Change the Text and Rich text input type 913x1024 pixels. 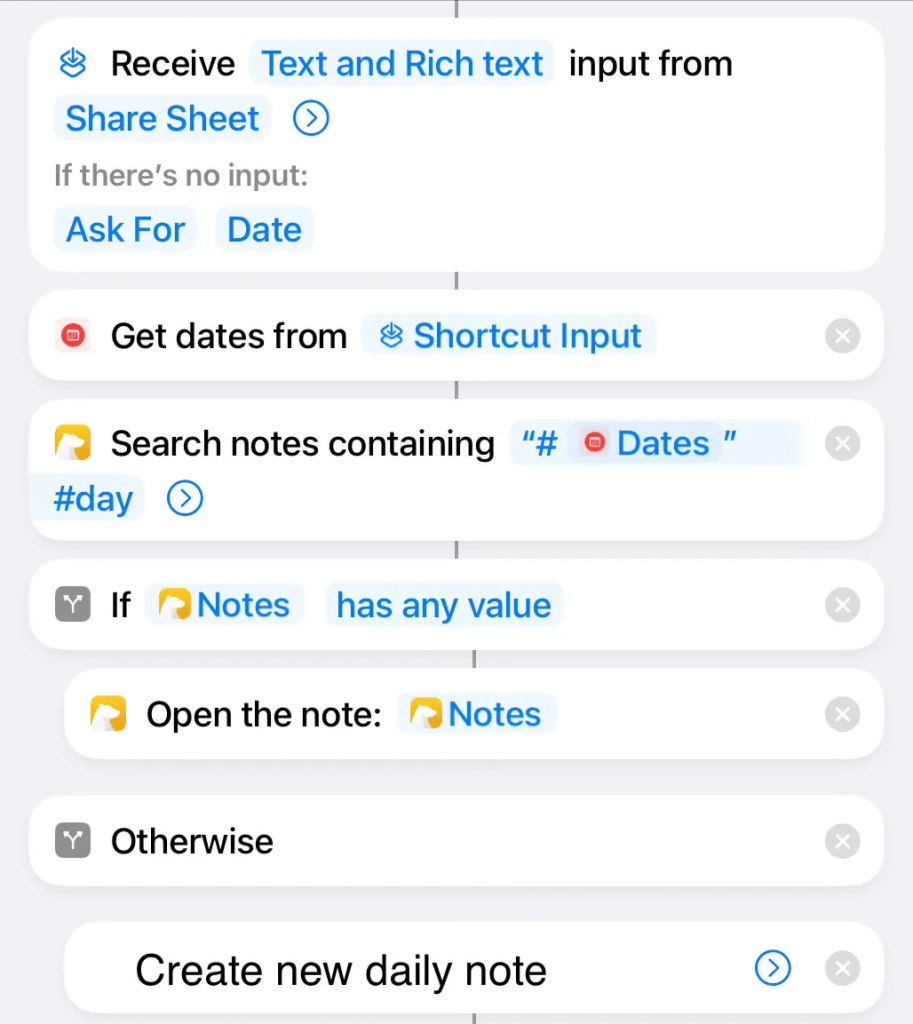pos(402,64)
